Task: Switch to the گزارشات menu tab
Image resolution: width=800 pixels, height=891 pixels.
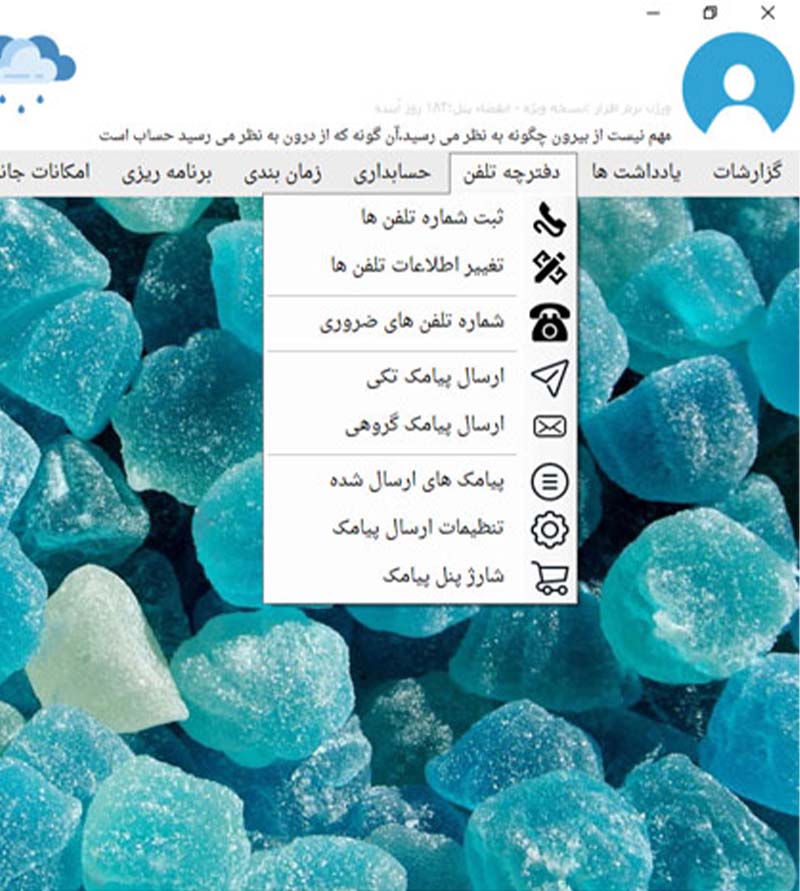Action: (748, 172)
